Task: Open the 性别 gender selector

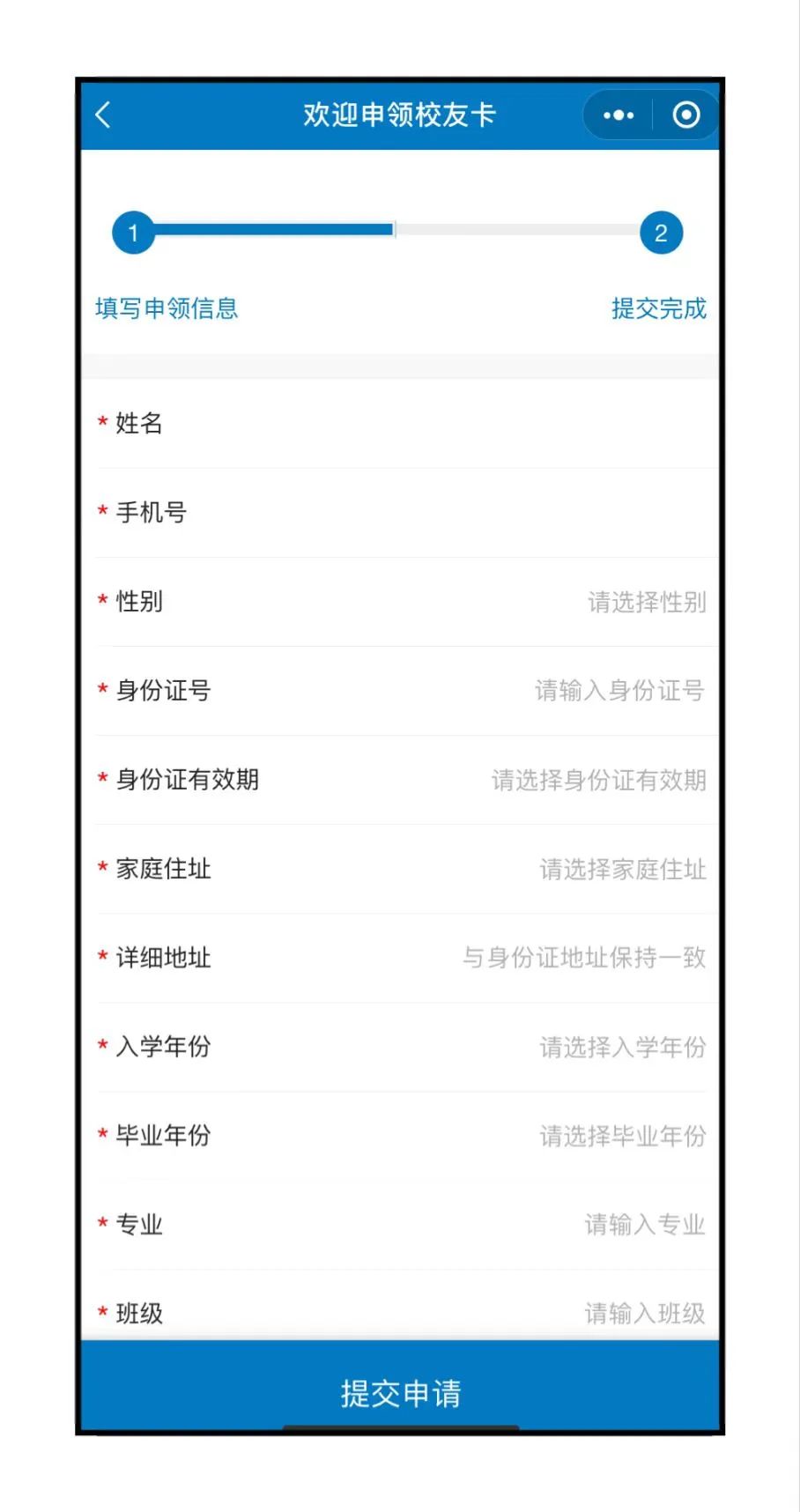Action: coord(529,602)
